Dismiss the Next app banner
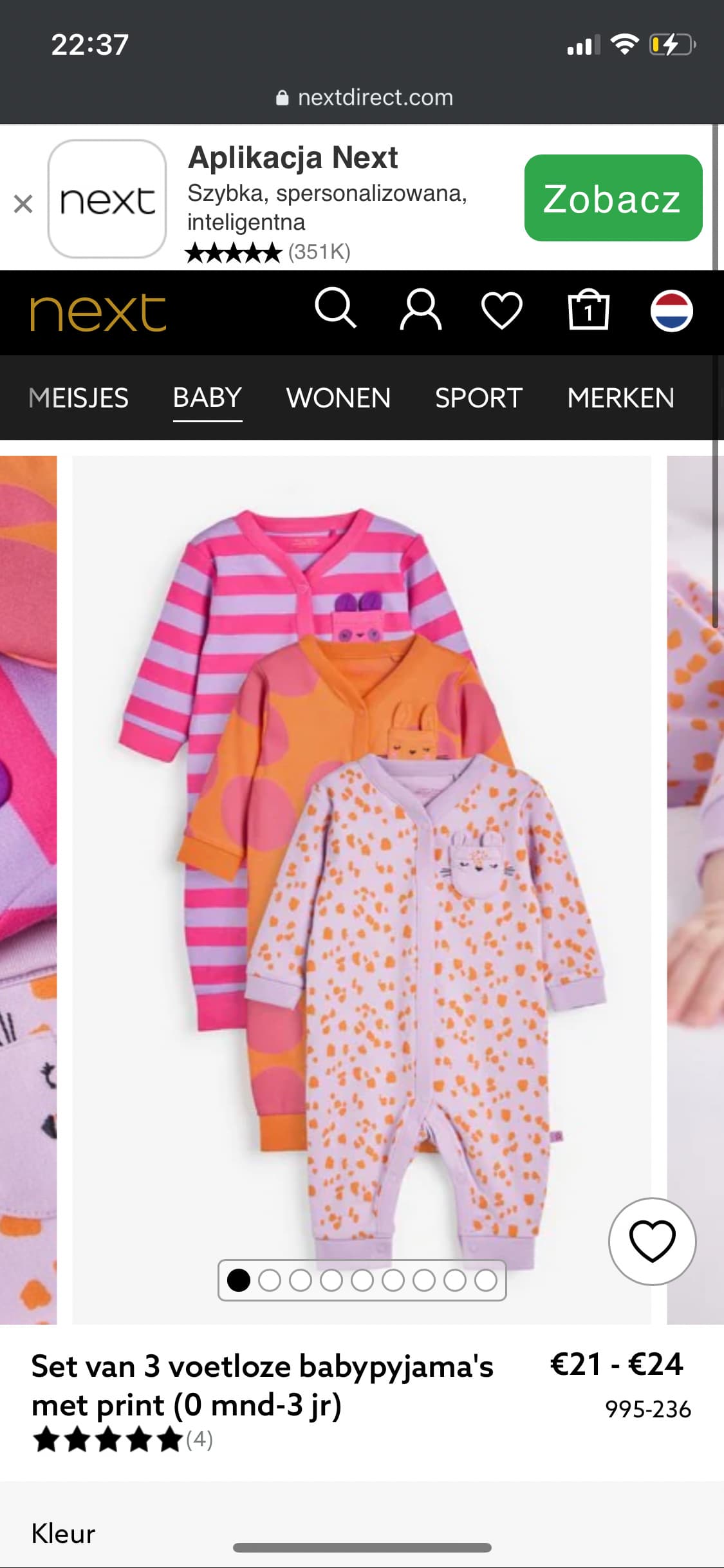Image resolution: width=724 pixels, height=1568 pixels. pyautogui.click(x=23, y=204)
